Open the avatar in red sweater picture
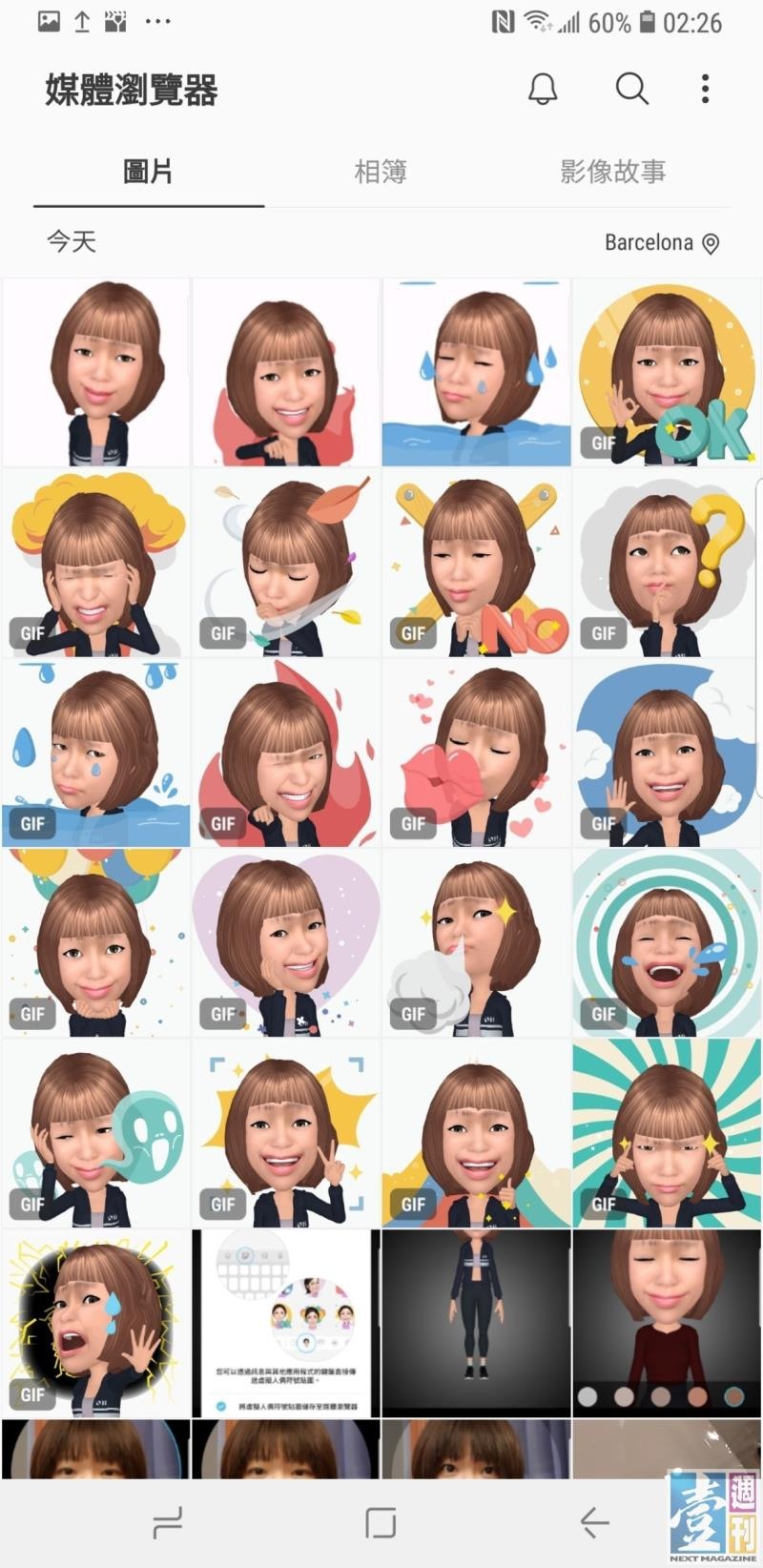This screenshot has width=763, height=1568. click(667, 1324)
